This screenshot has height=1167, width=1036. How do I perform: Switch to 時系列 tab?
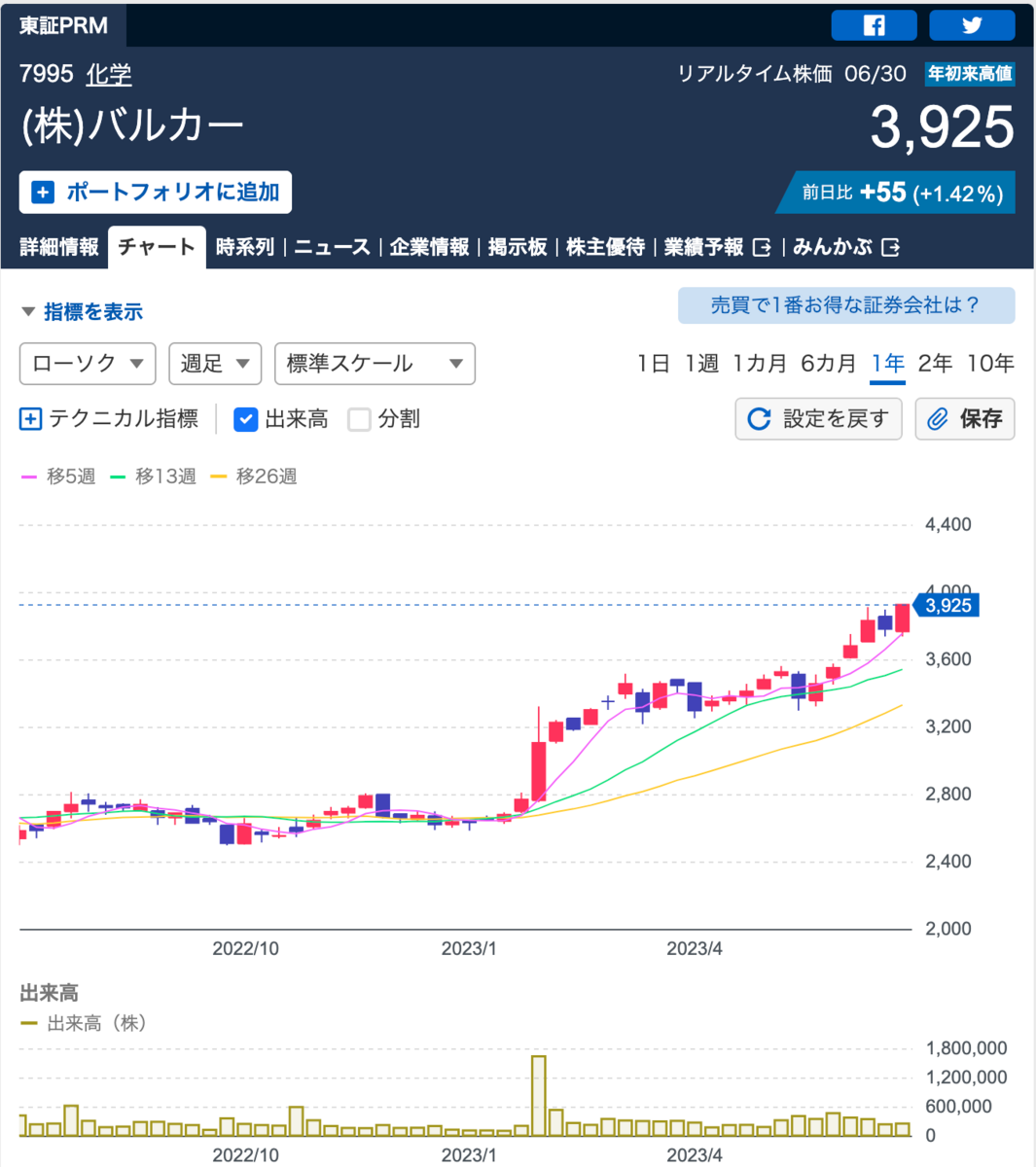(244, 247)
